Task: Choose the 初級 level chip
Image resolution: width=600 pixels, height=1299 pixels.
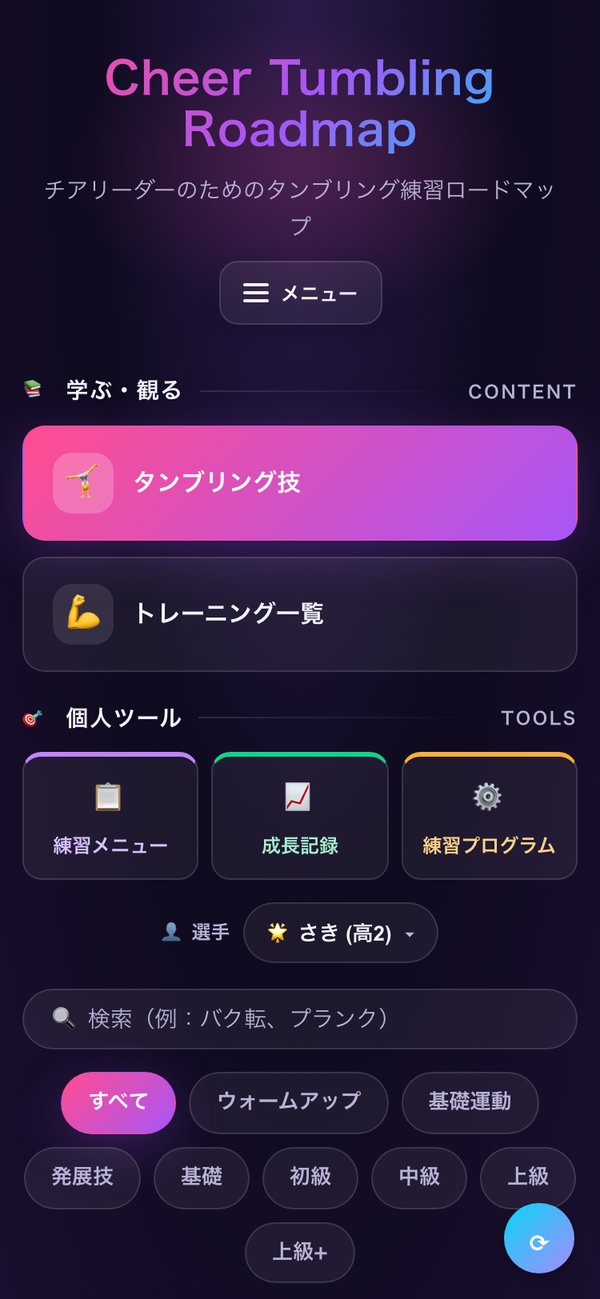Action: 310,1178
